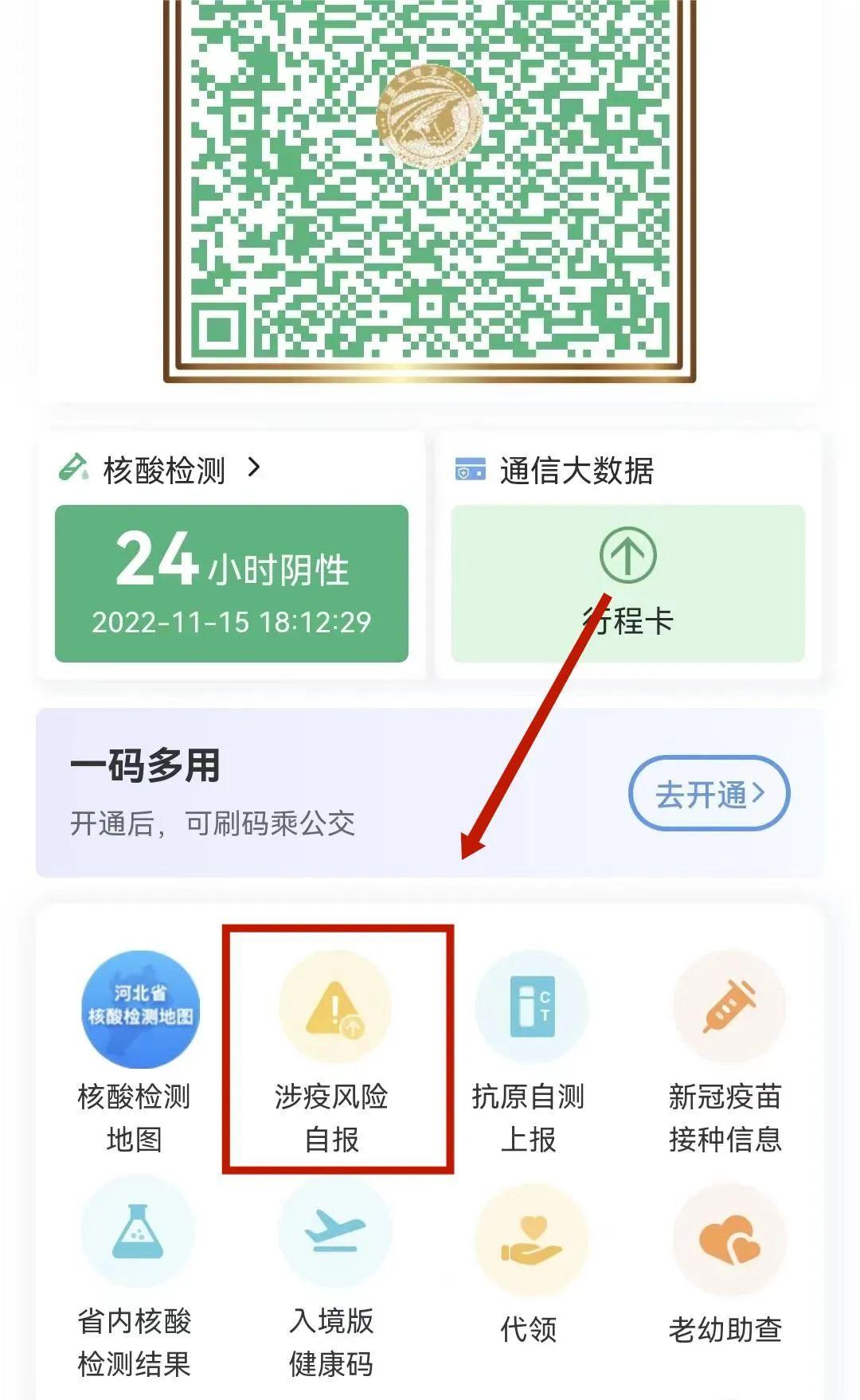Select the nucleic acid test pen icon
This screenshot has height=1400, width=860.
tap(74, 469)
